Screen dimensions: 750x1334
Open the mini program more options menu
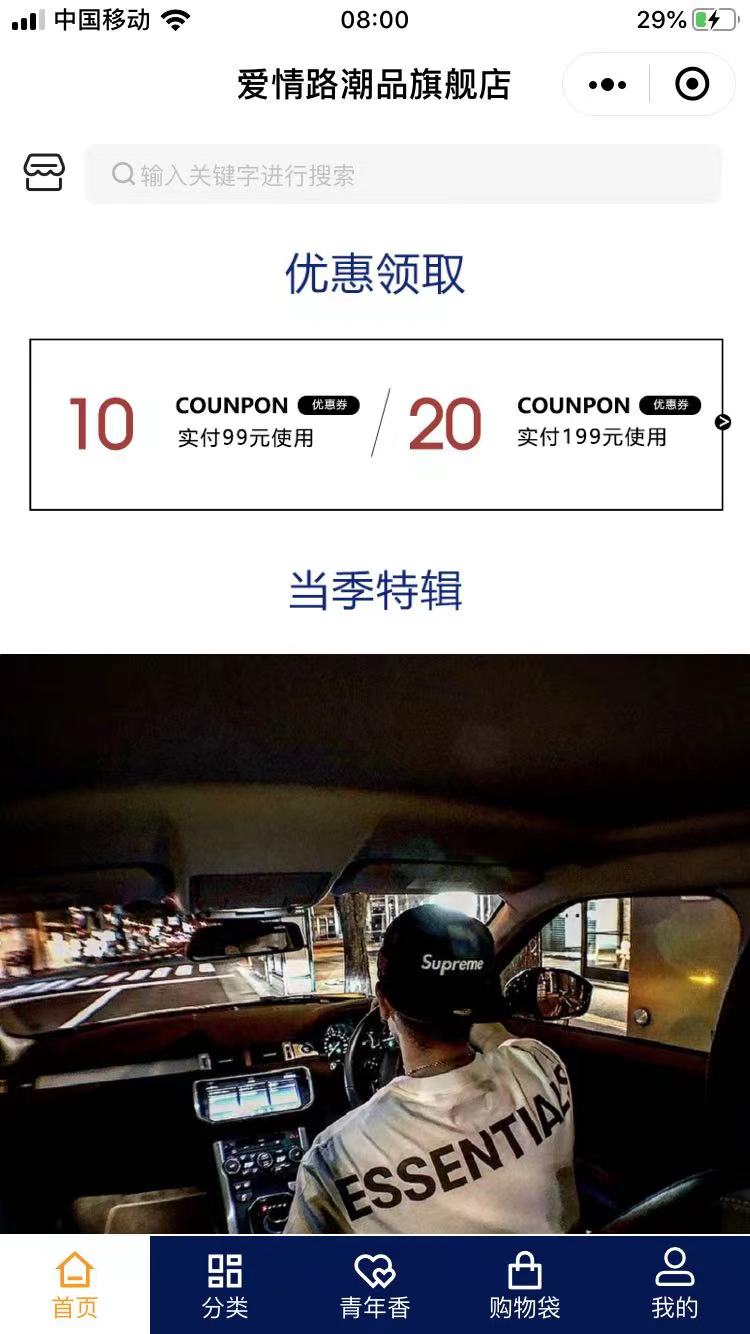pos(607,85)
